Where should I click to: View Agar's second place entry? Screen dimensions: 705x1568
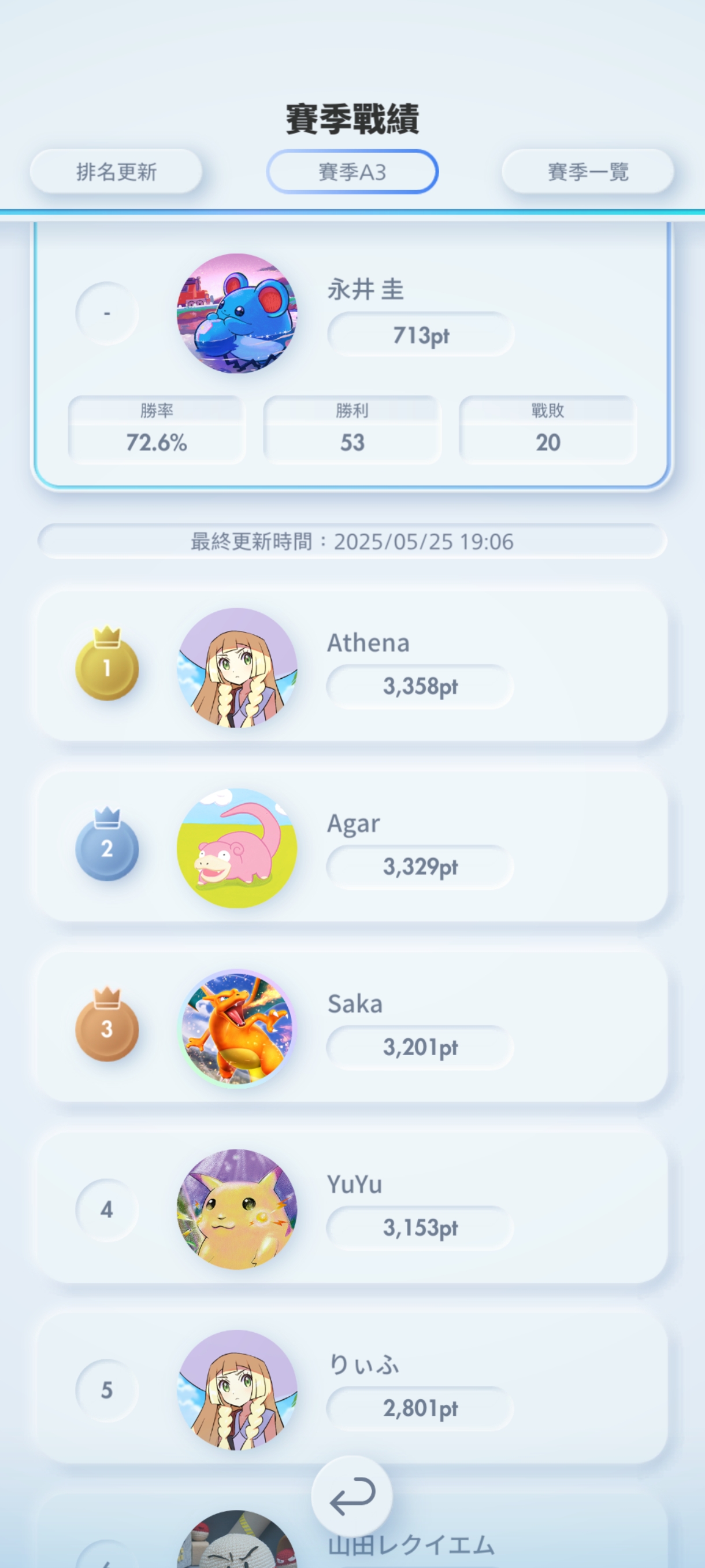[x=352, y=847]
